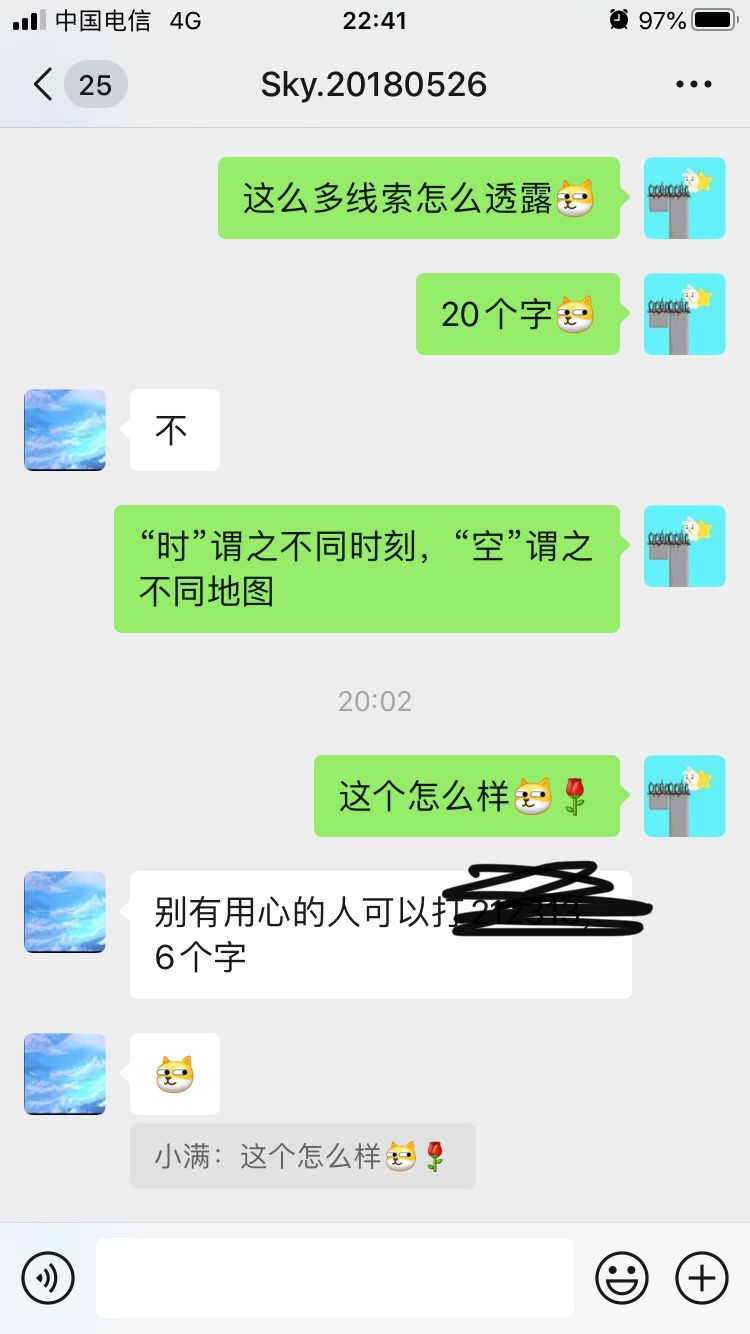Tap the back arrow to leave the chat
The height and width of the screenshot is (1334, 750).
(42, 84)
